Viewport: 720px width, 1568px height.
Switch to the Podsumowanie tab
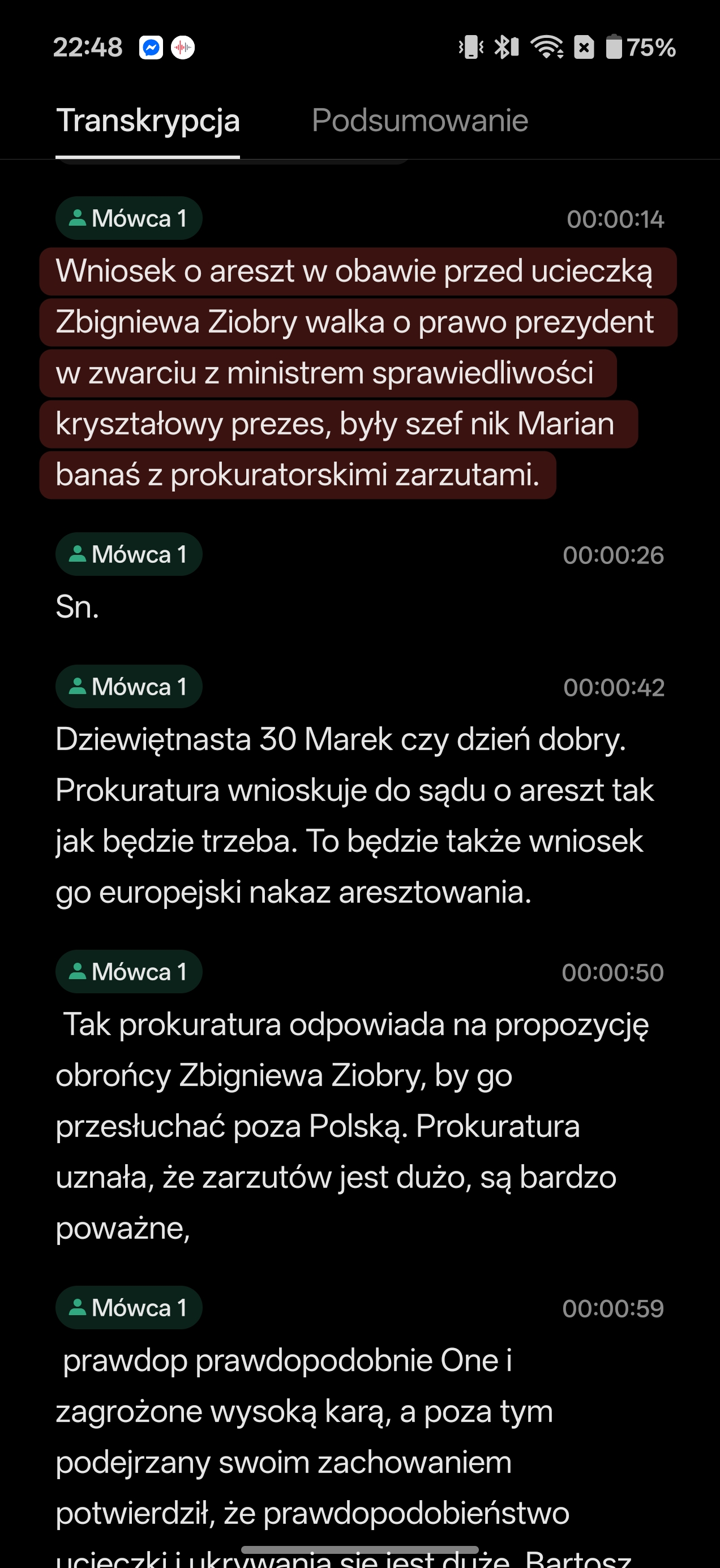click(419, 120)
